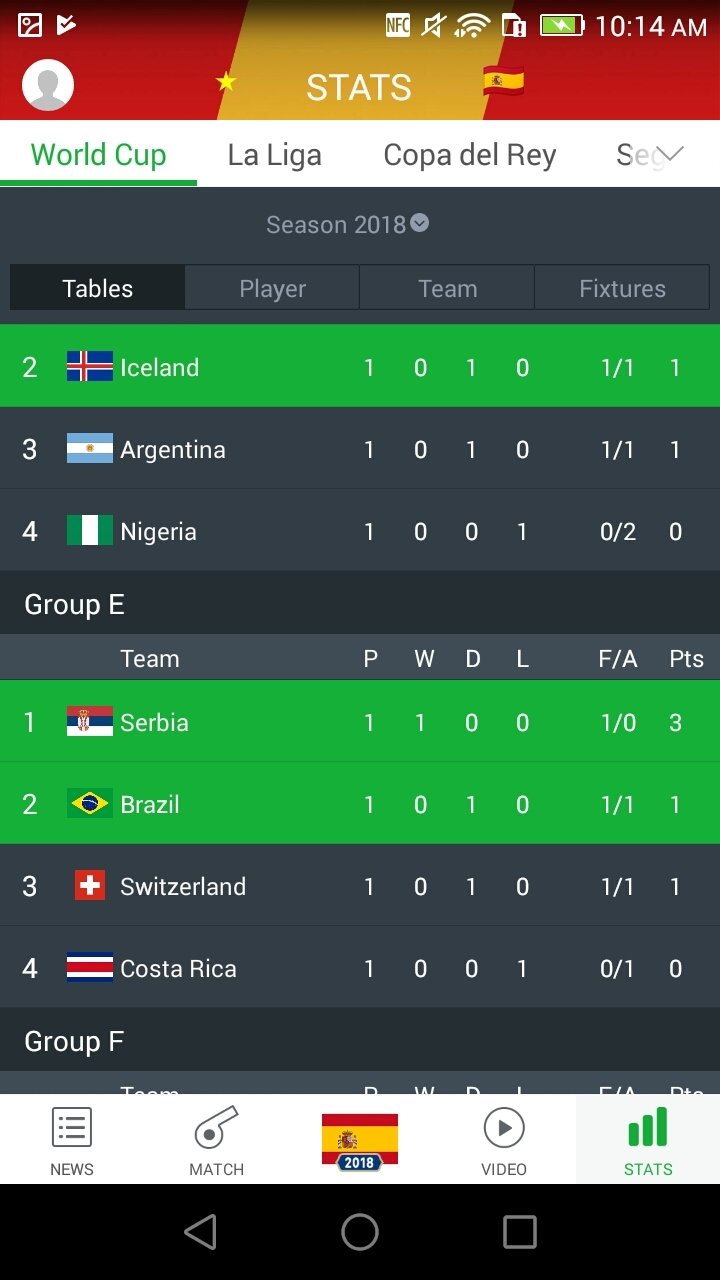Go to the Video tab
This screenshot has height=1280, width=720.
504,1140
